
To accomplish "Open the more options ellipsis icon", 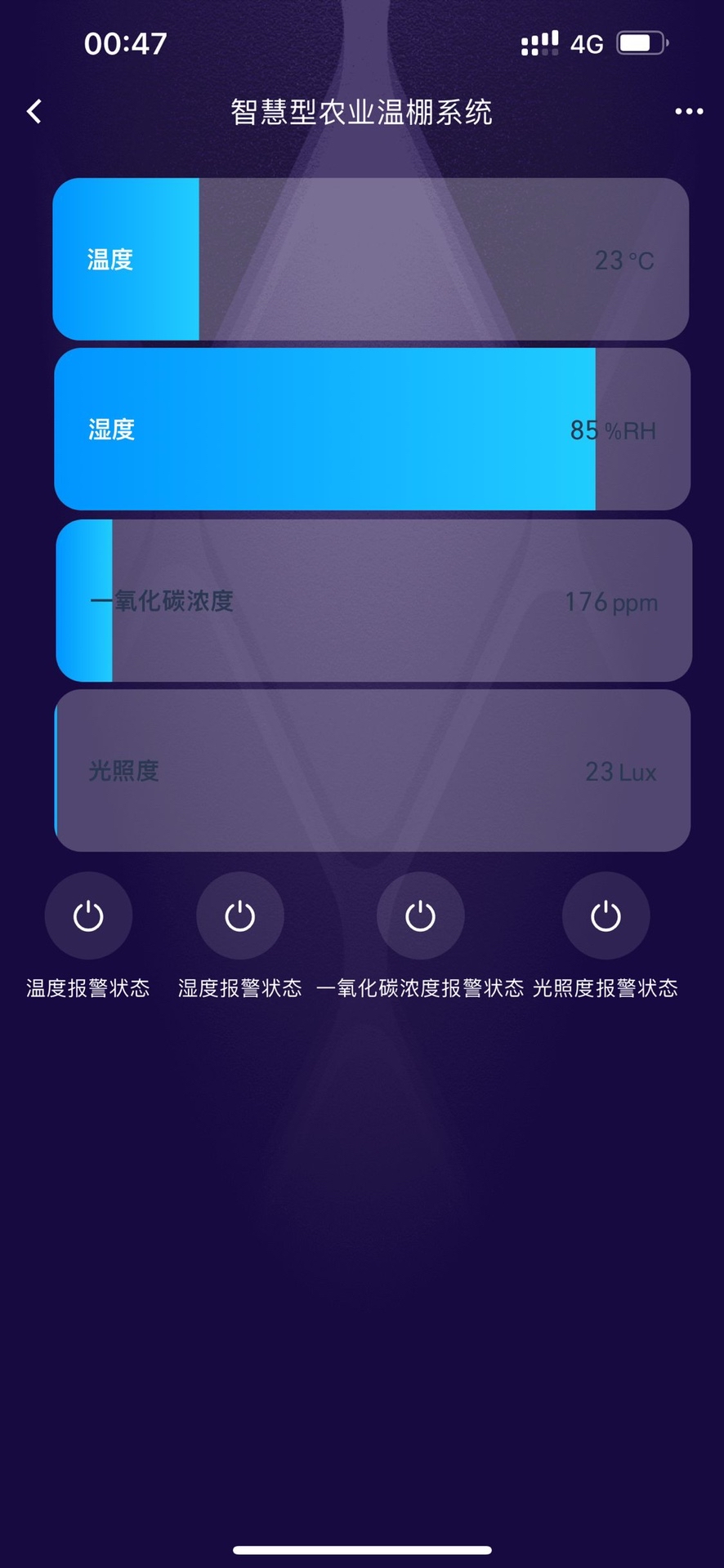I will pos(687,111).
